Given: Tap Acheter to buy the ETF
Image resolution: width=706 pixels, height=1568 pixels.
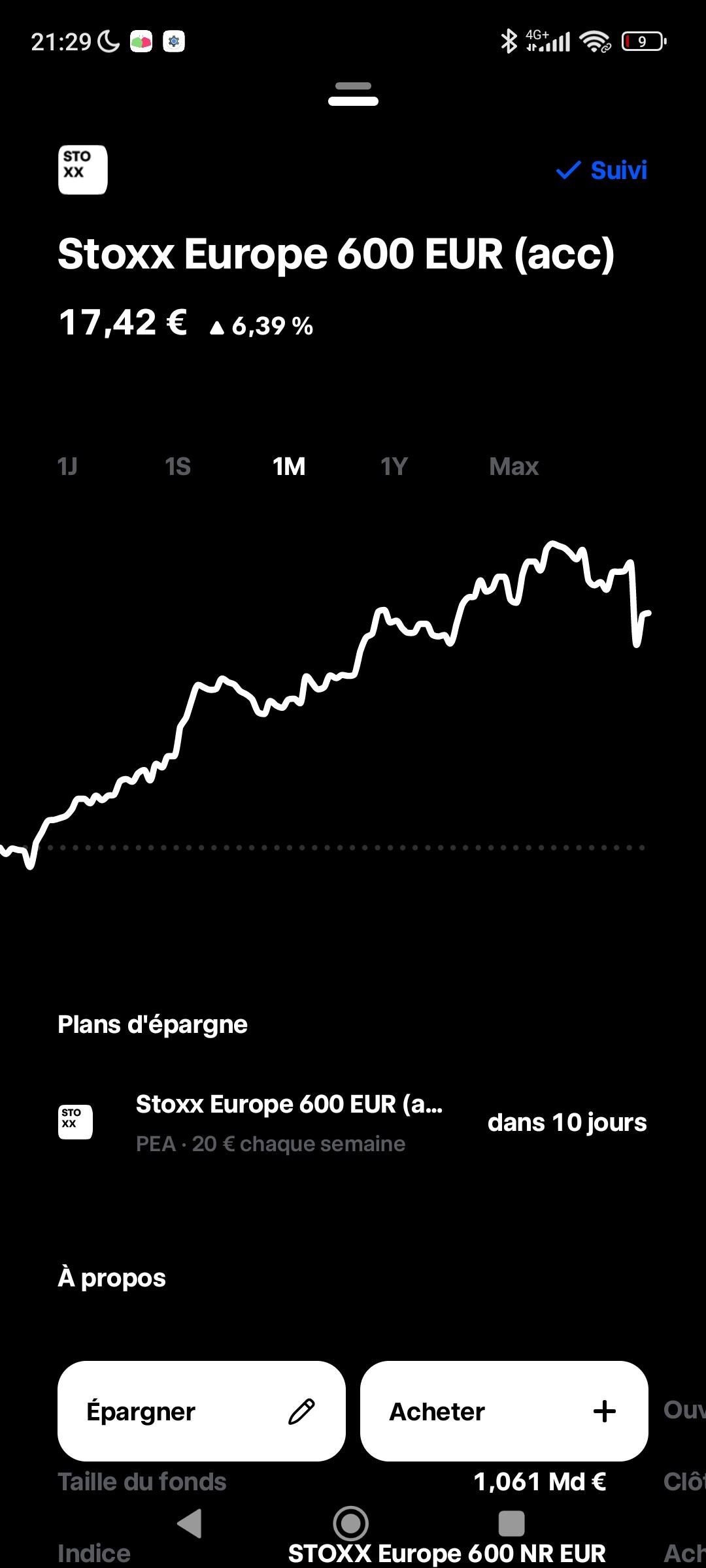Looking at the screenshot, I should 504,1411.
